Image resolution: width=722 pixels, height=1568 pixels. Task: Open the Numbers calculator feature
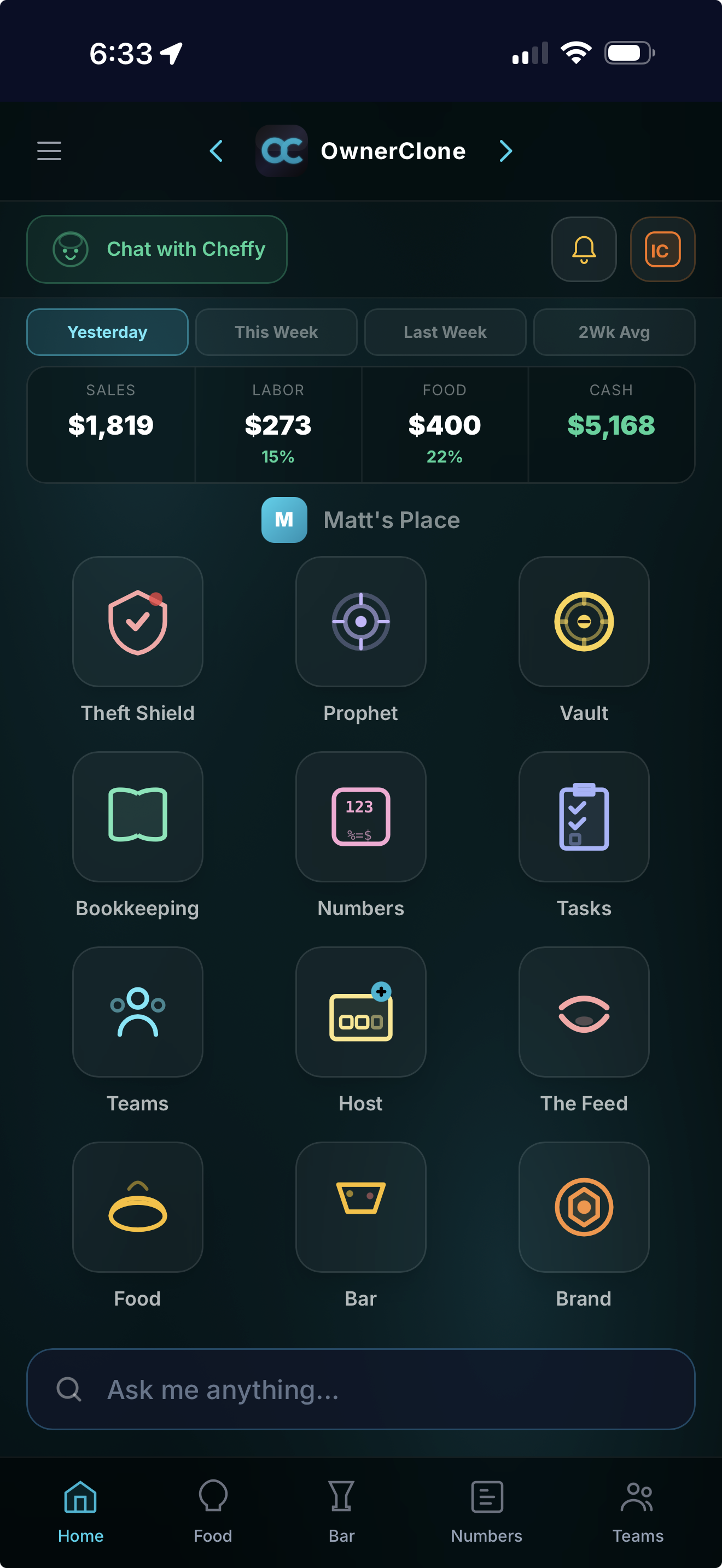[x=360, y=817]
